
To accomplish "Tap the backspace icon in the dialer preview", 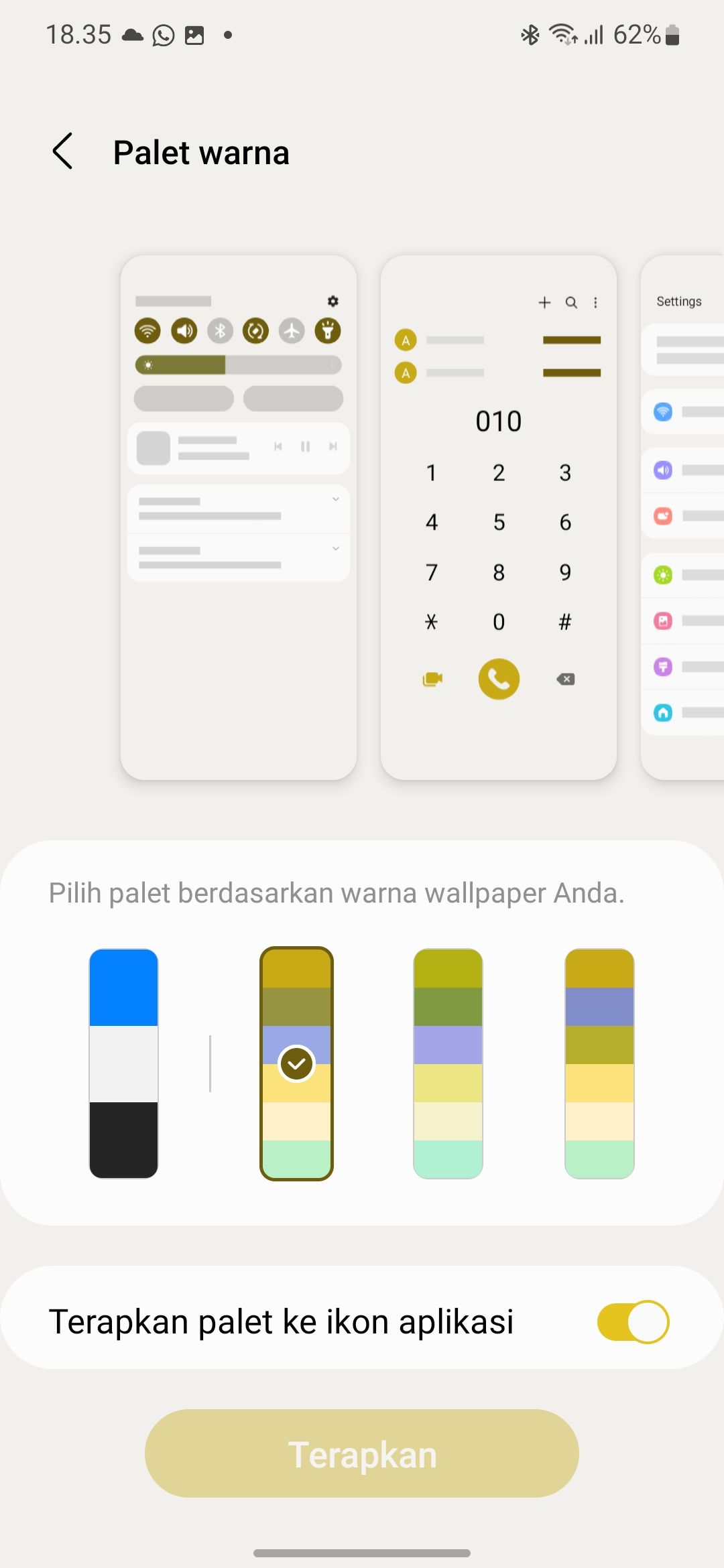I will [565, 679].
